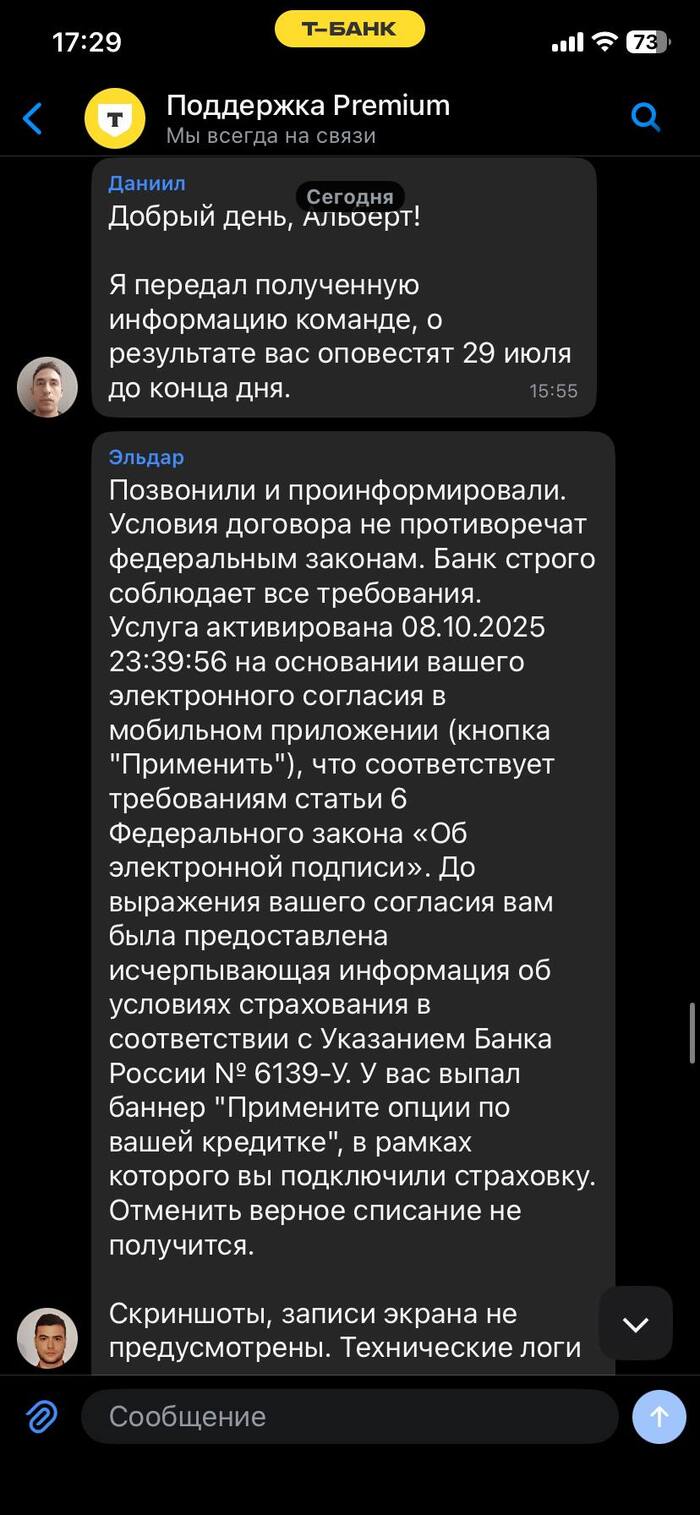Send the message with the arrow button
This screenshot has height=1515, width=700.
[x=659, y=1416]
